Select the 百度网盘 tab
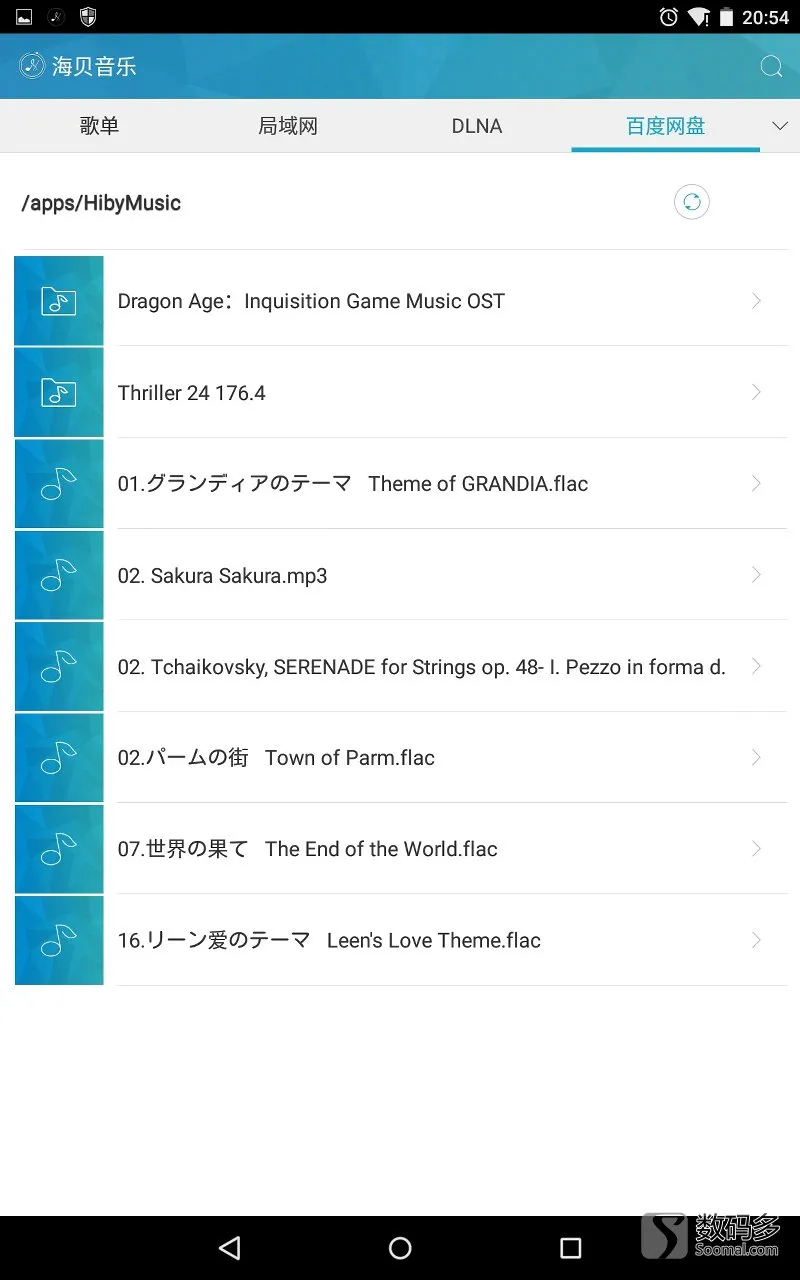This screenshot has height=1280, width=800. [666, 126]
